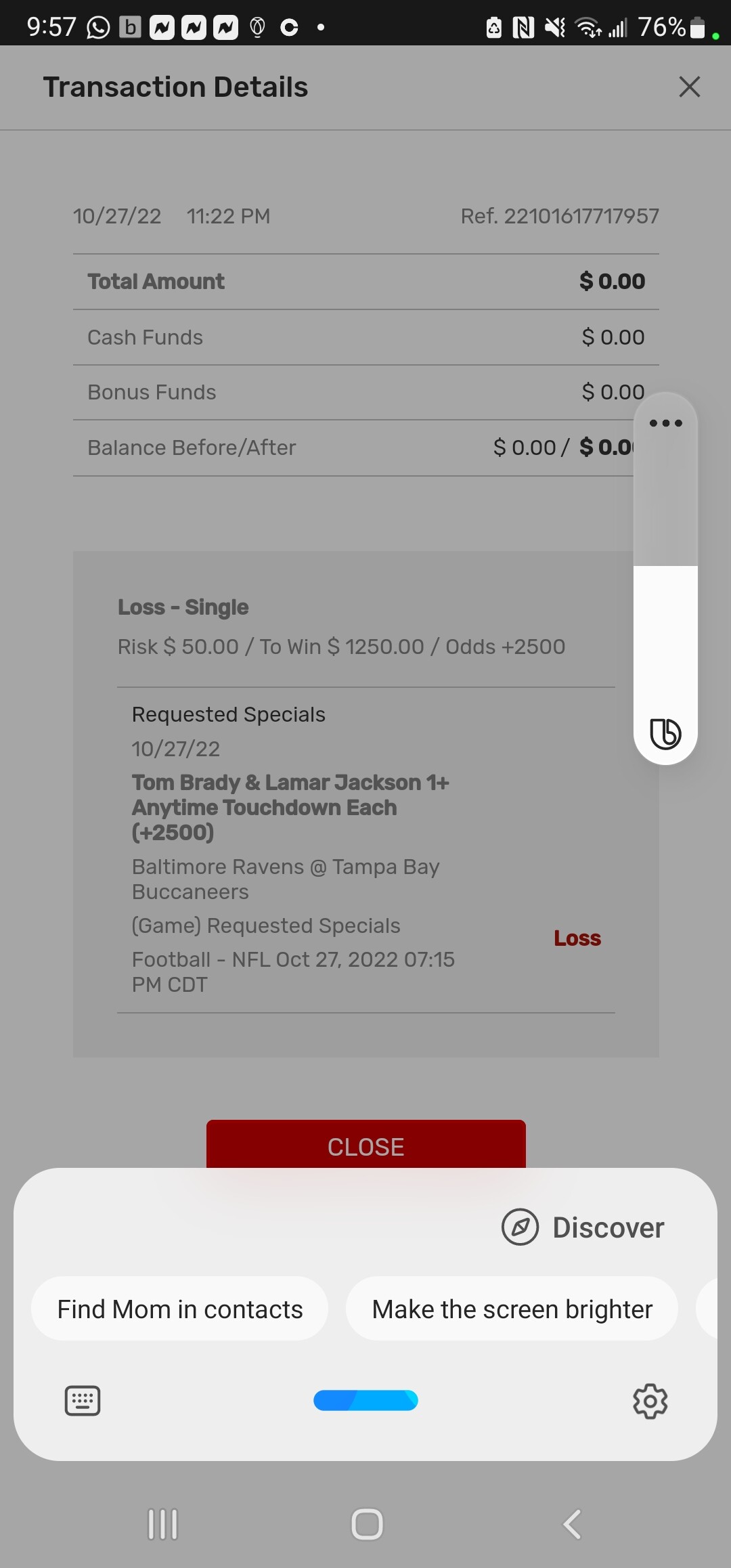Image resolution: width=731 pixels, height=1568 pixels.
Task: Open the volume panel's three-dot options
Action: tap(665, 423)
